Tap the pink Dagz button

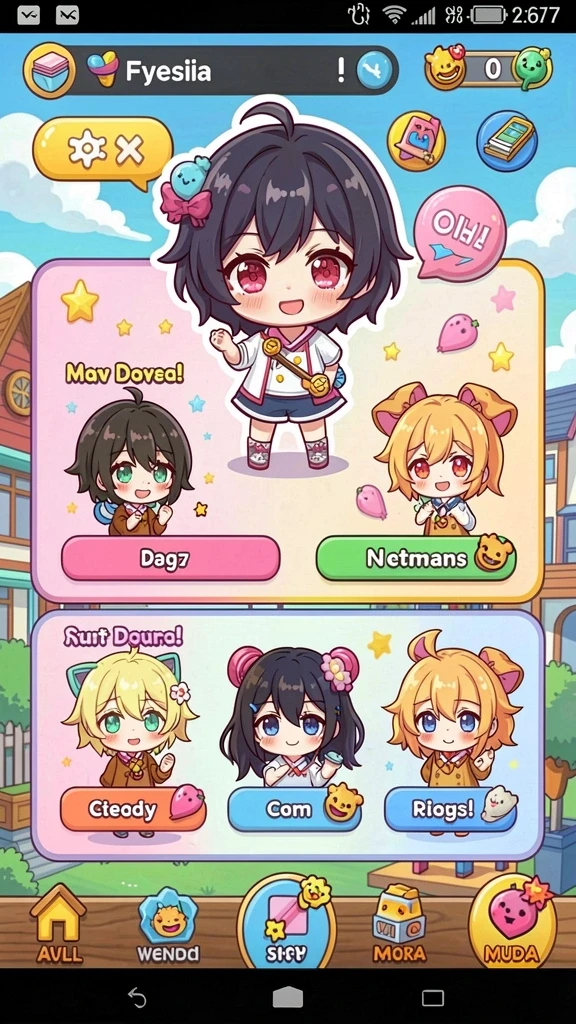click(x=170, y=558)
